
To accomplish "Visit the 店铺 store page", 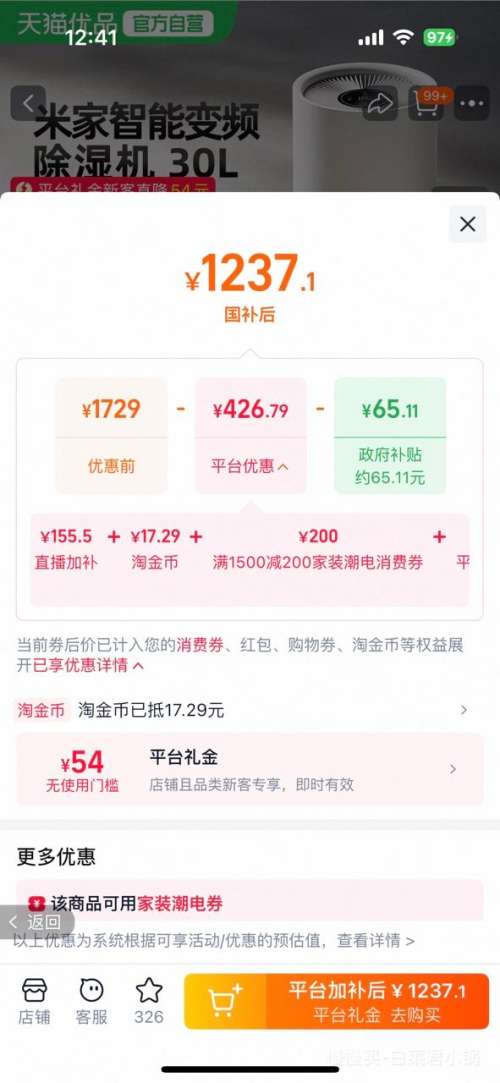I will [35, 1001].
